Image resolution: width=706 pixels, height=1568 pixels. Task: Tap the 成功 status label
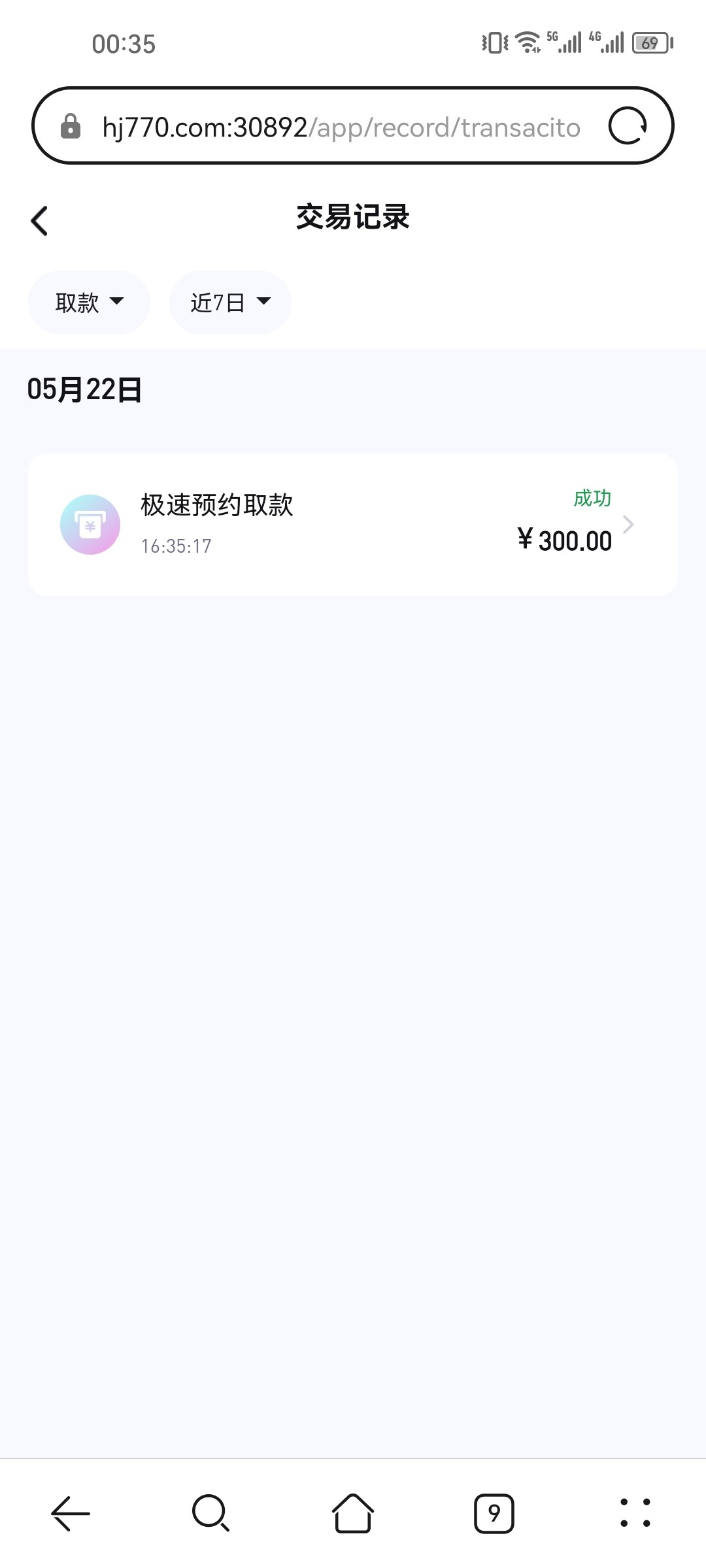[590, 498]
